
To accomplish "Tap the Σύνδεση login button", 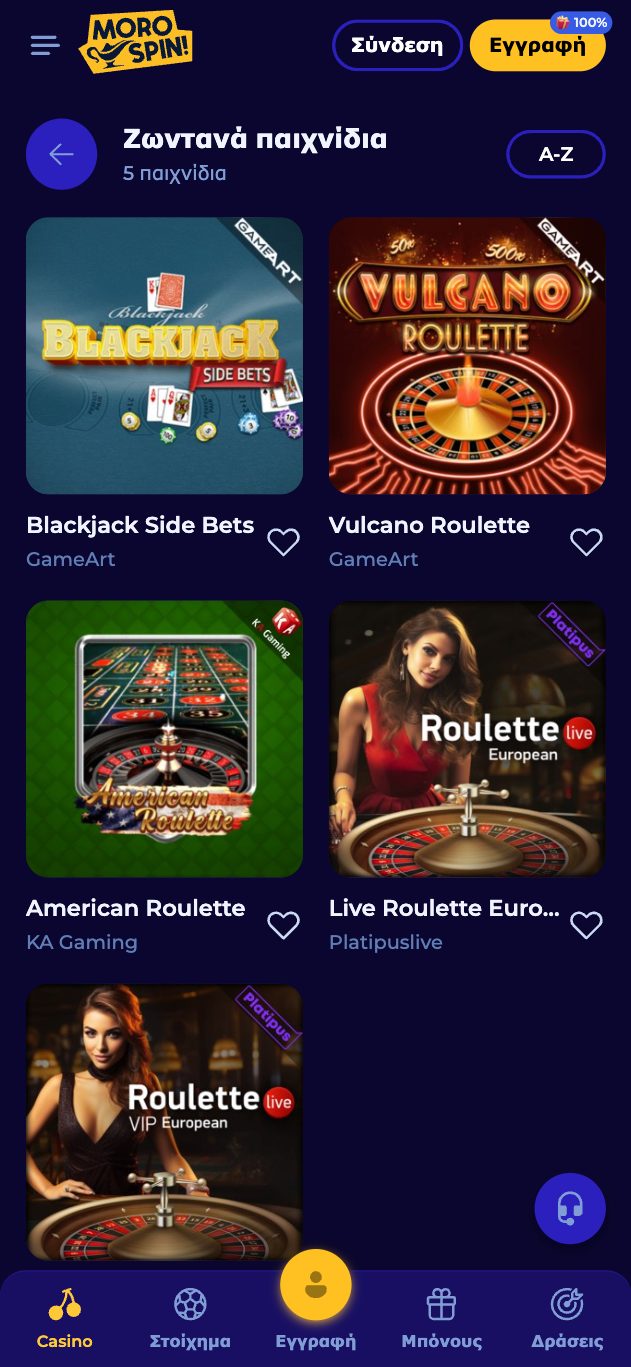I will tap(397, 45).
